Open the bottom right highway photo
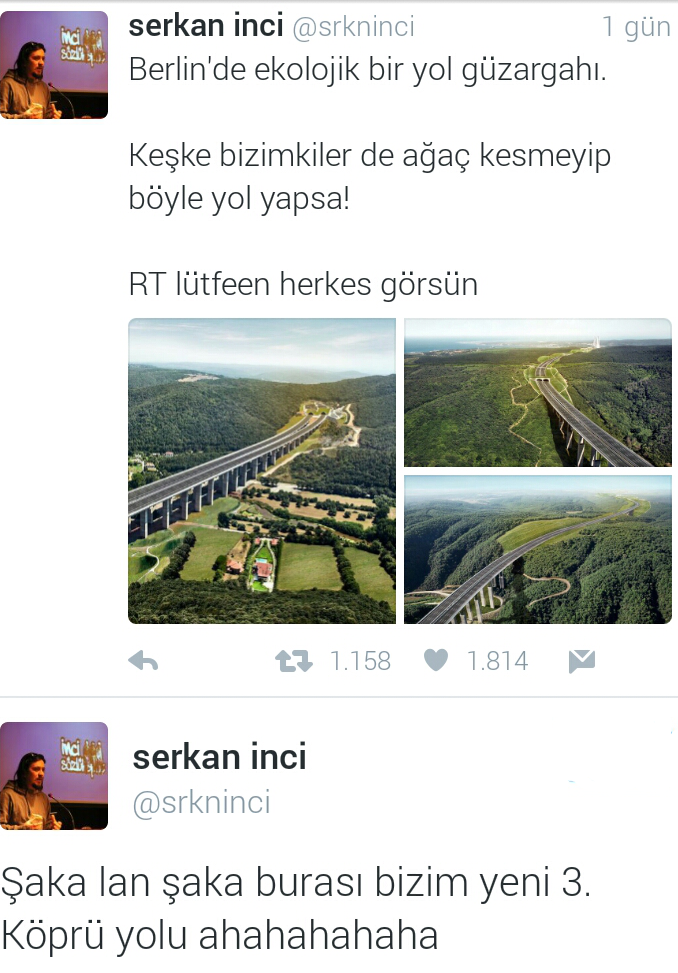678x973 pixels. click(x=537, y=550)
